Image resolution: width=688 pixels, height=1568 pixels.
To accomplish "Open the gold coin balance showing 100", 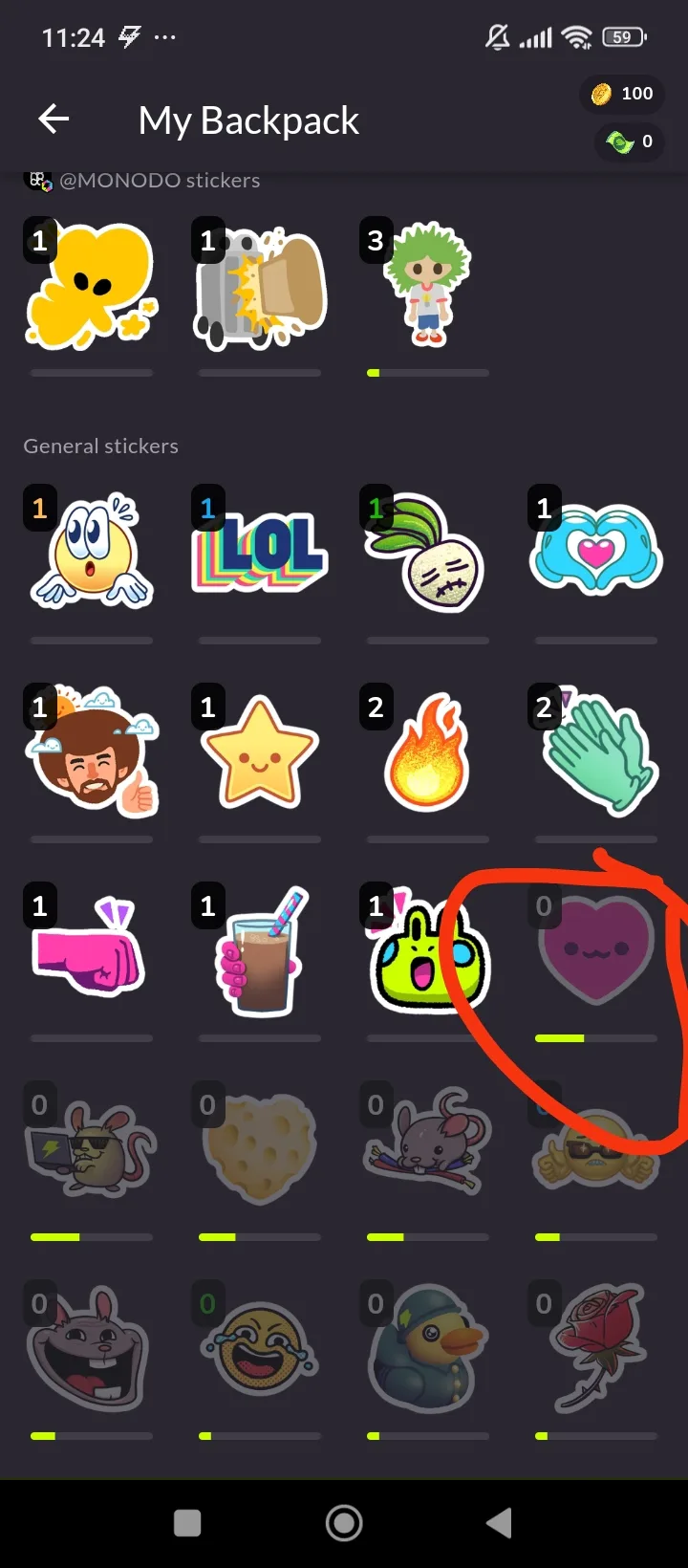I will pyautogui.click(x=622, y=94).
